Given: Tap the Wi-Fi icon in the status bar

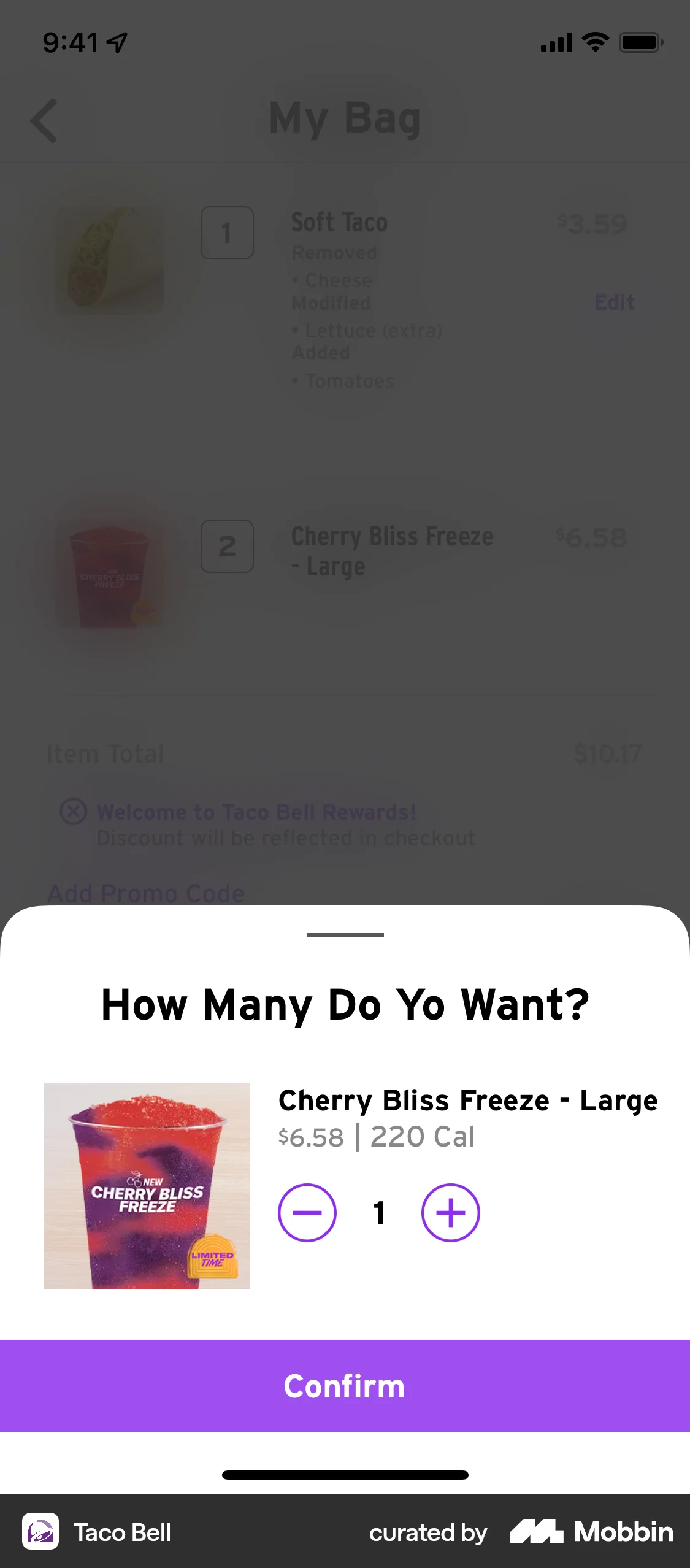Looking at the screenshot, I should pyautogui.click(x=593, y=41).
